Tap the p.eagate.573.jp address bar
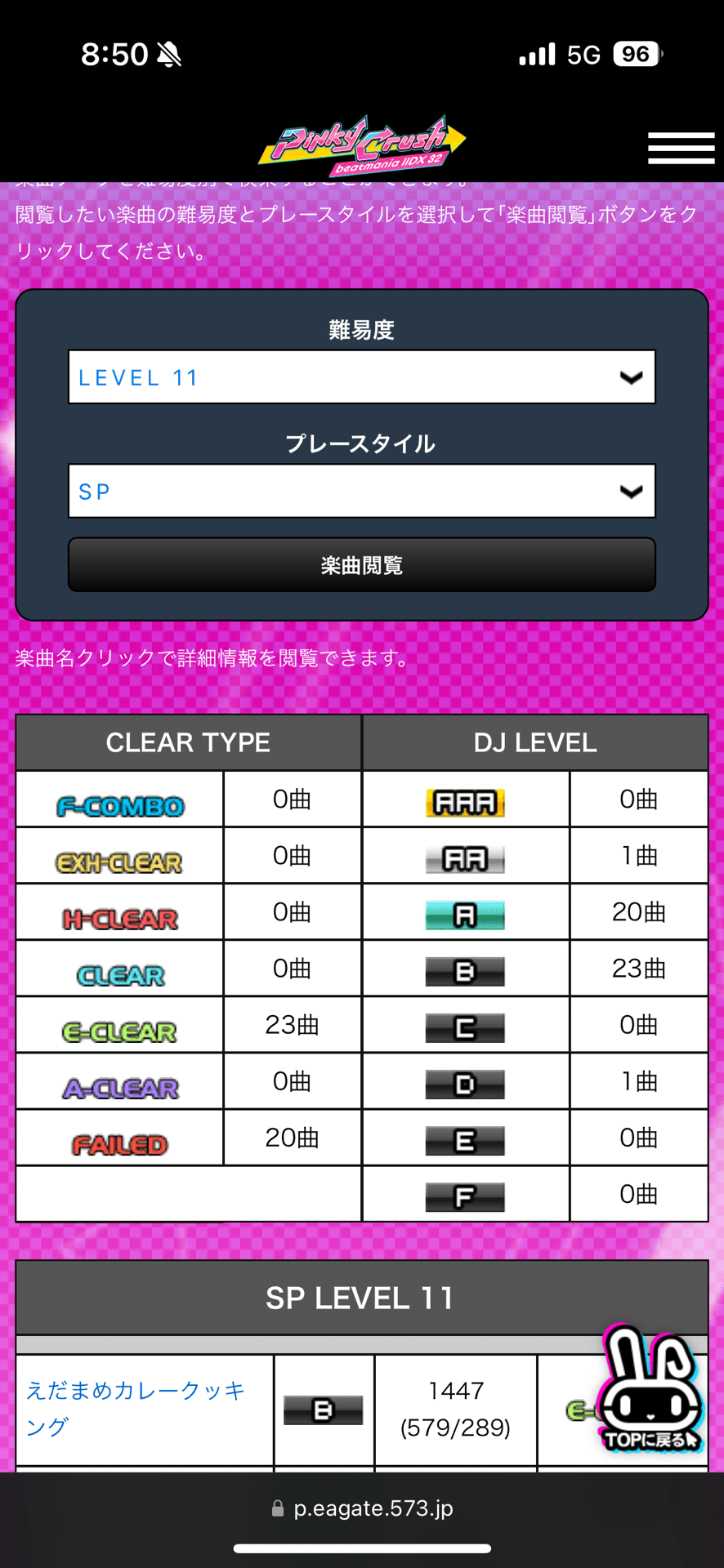 click(362, 1508)
